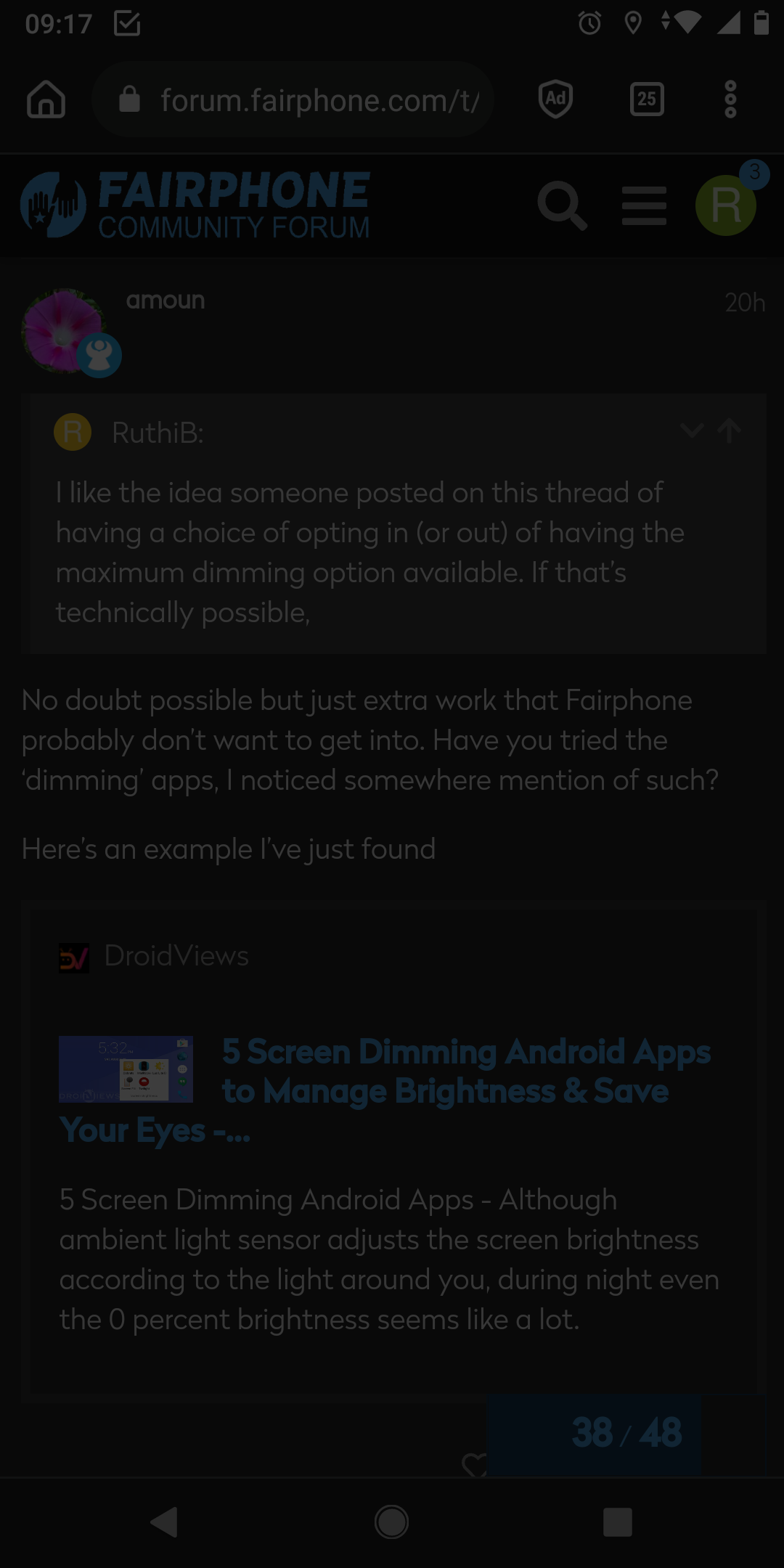Open the forum hamburger menu
Screen dimensions: 784x1568
click(x=644, y=206)
